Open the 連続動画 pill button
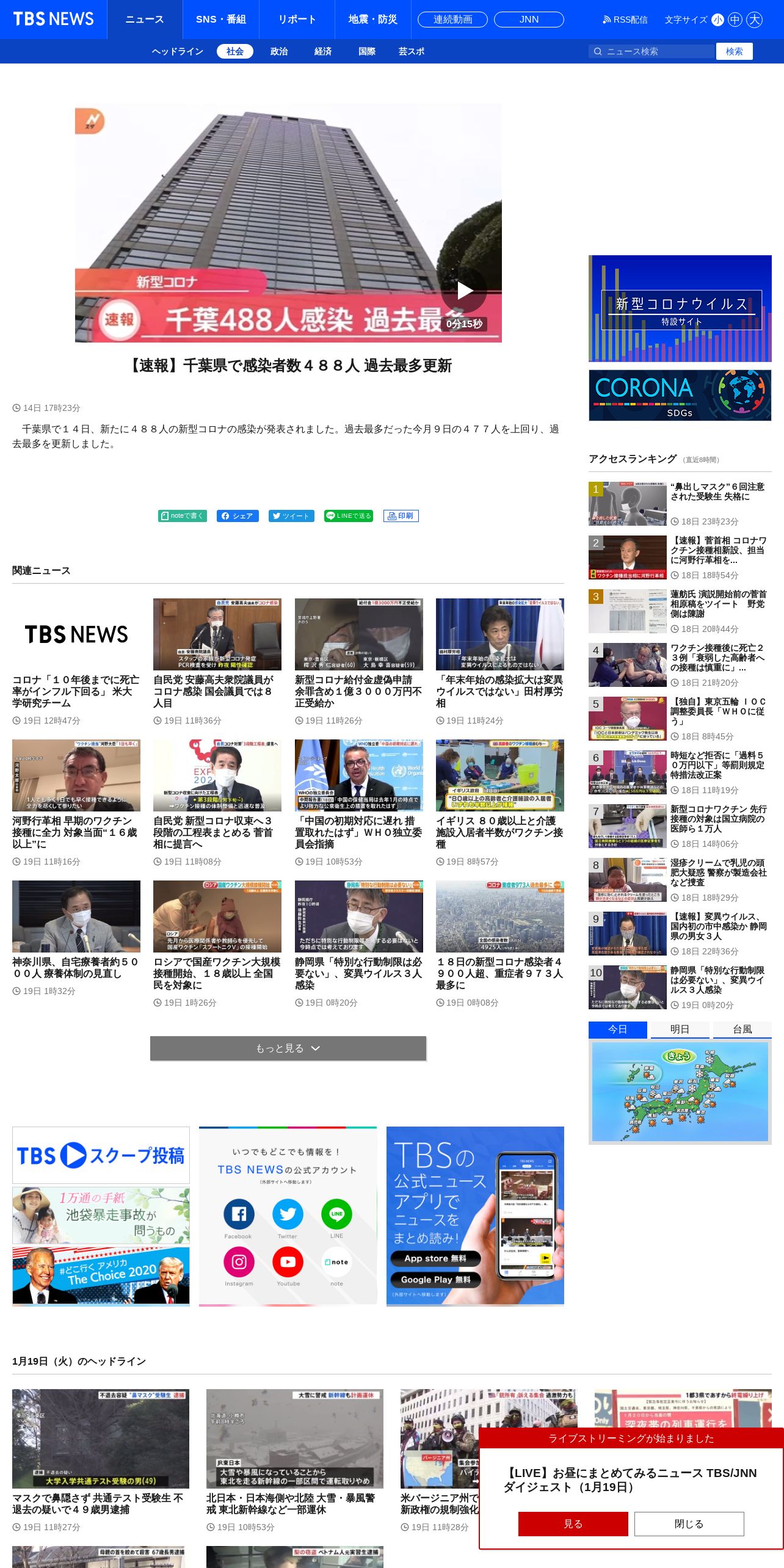This screenshot has width=784, height=1568. point(452,20)
